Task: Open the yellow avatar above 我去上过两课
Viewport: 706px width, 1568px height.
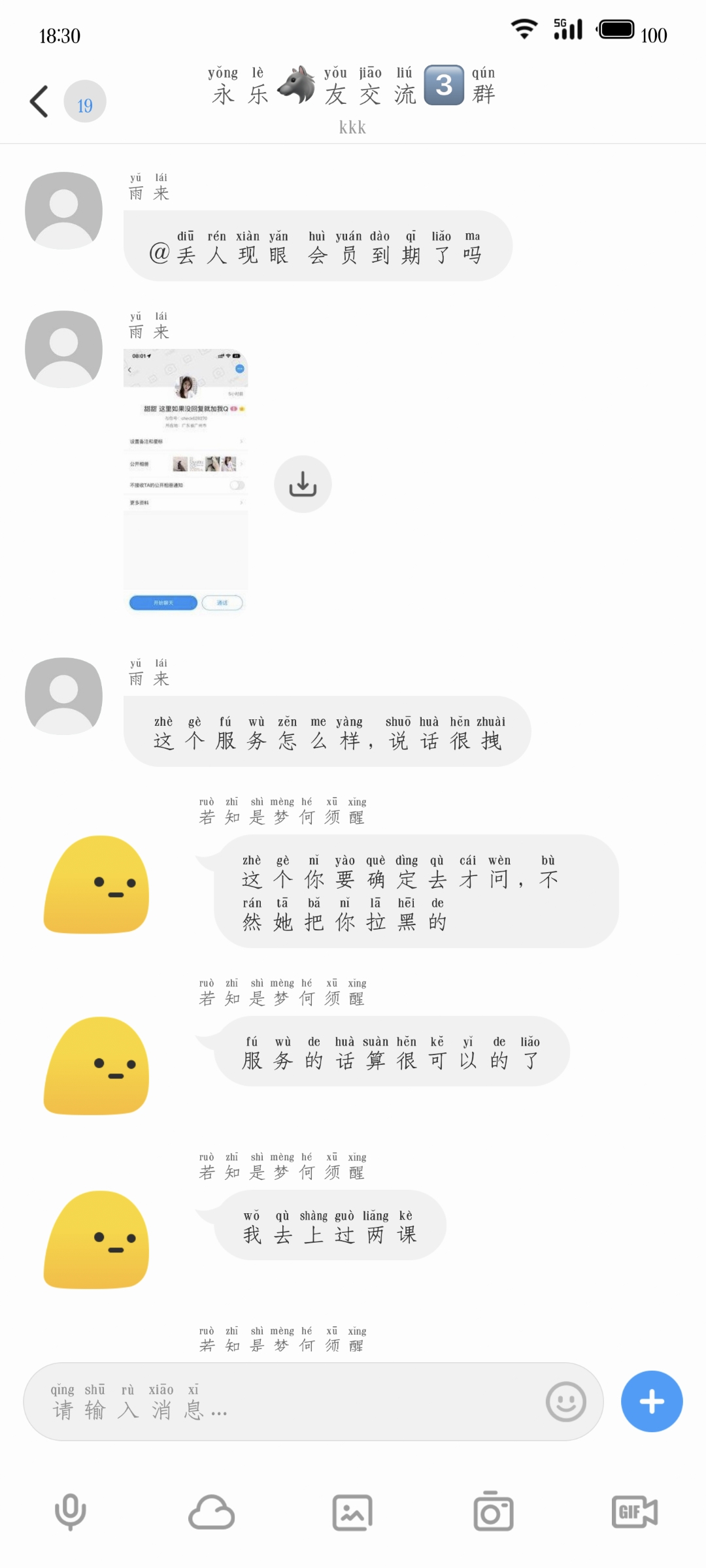Action: click(97, 1239)
